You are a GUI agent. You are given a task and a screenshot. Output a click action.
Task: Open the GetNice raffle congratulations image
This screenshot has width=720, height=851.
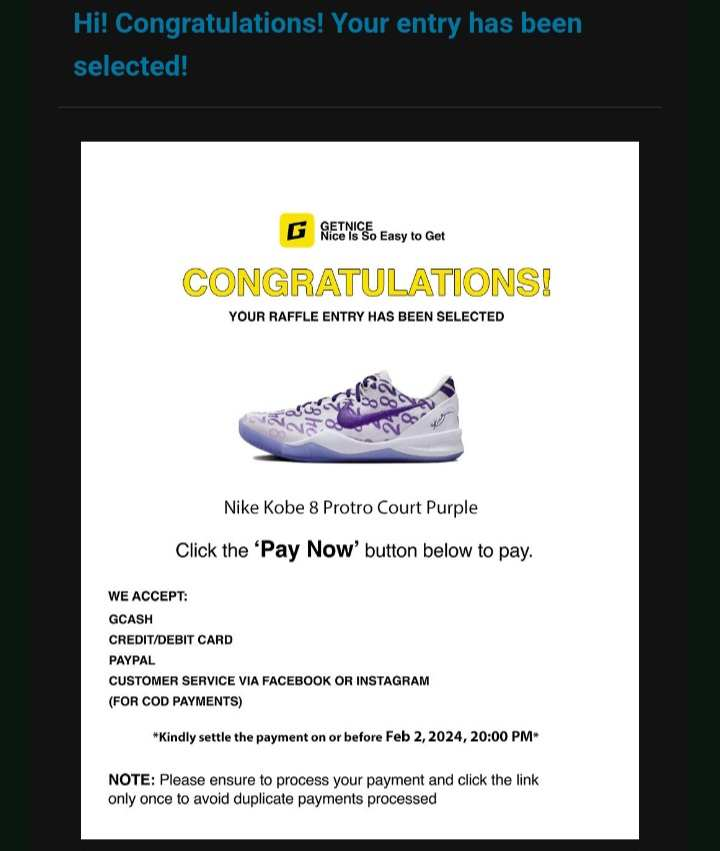point(359,490)
